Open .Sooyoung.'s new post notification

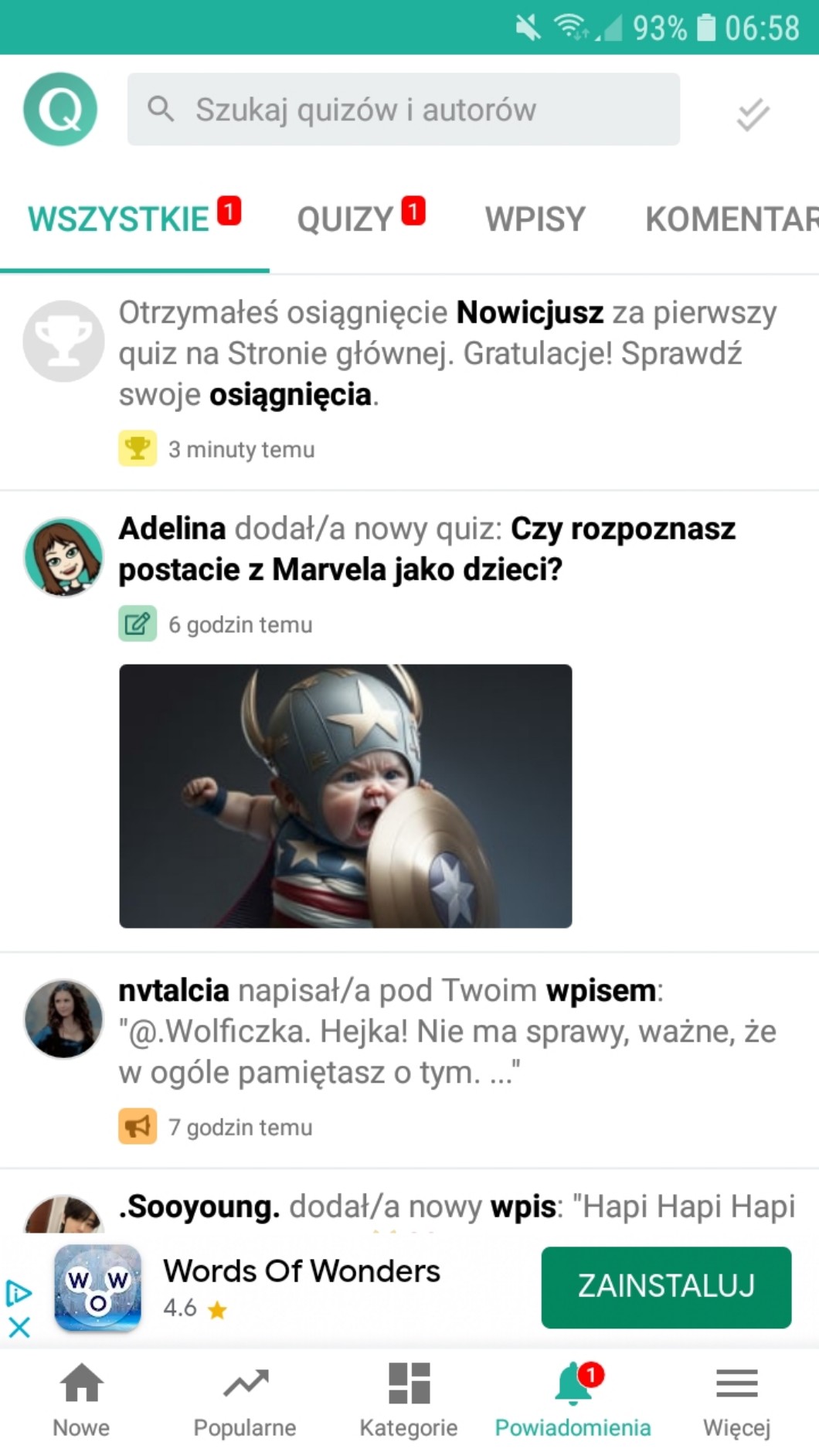click(x=456, y=1207)
